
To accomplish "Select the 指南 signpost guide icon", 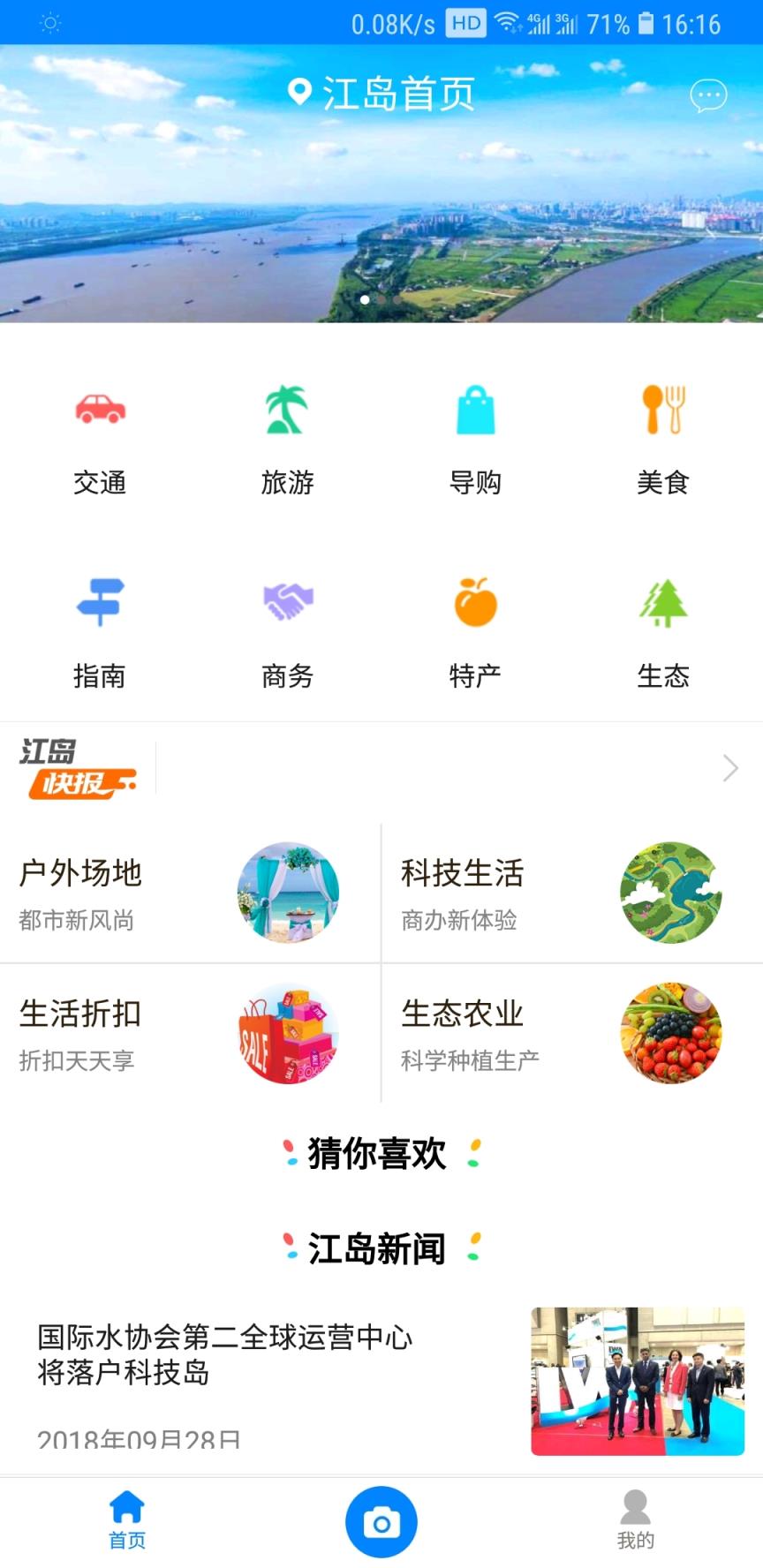I will click(101, 604).
